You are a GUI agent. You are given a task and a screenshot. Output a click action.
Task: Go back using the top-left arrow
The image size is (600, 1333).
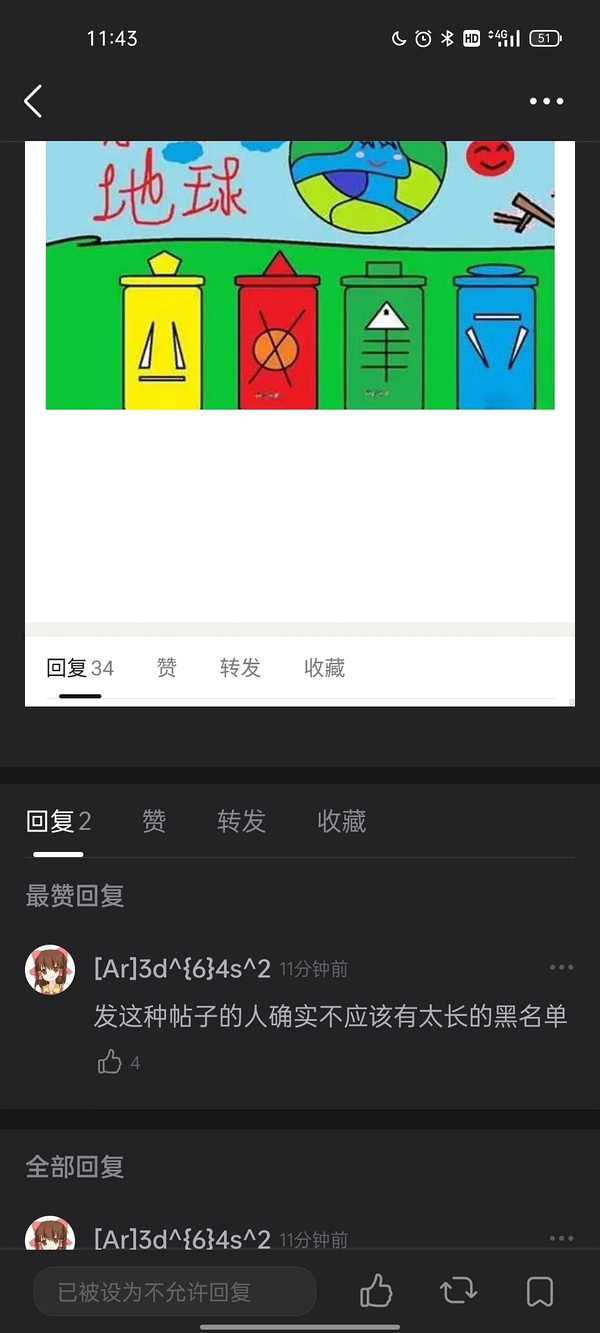coord(33,101)
